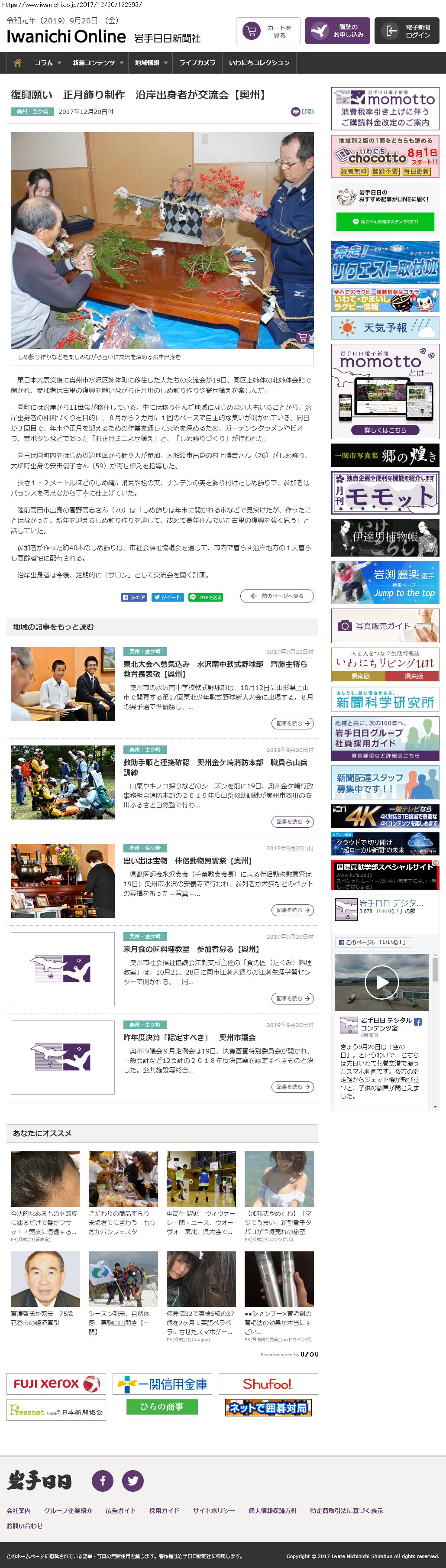The image size is (446, 1568).
Task: Expand the 地域情報 menu
Action: tap(150, 63)
